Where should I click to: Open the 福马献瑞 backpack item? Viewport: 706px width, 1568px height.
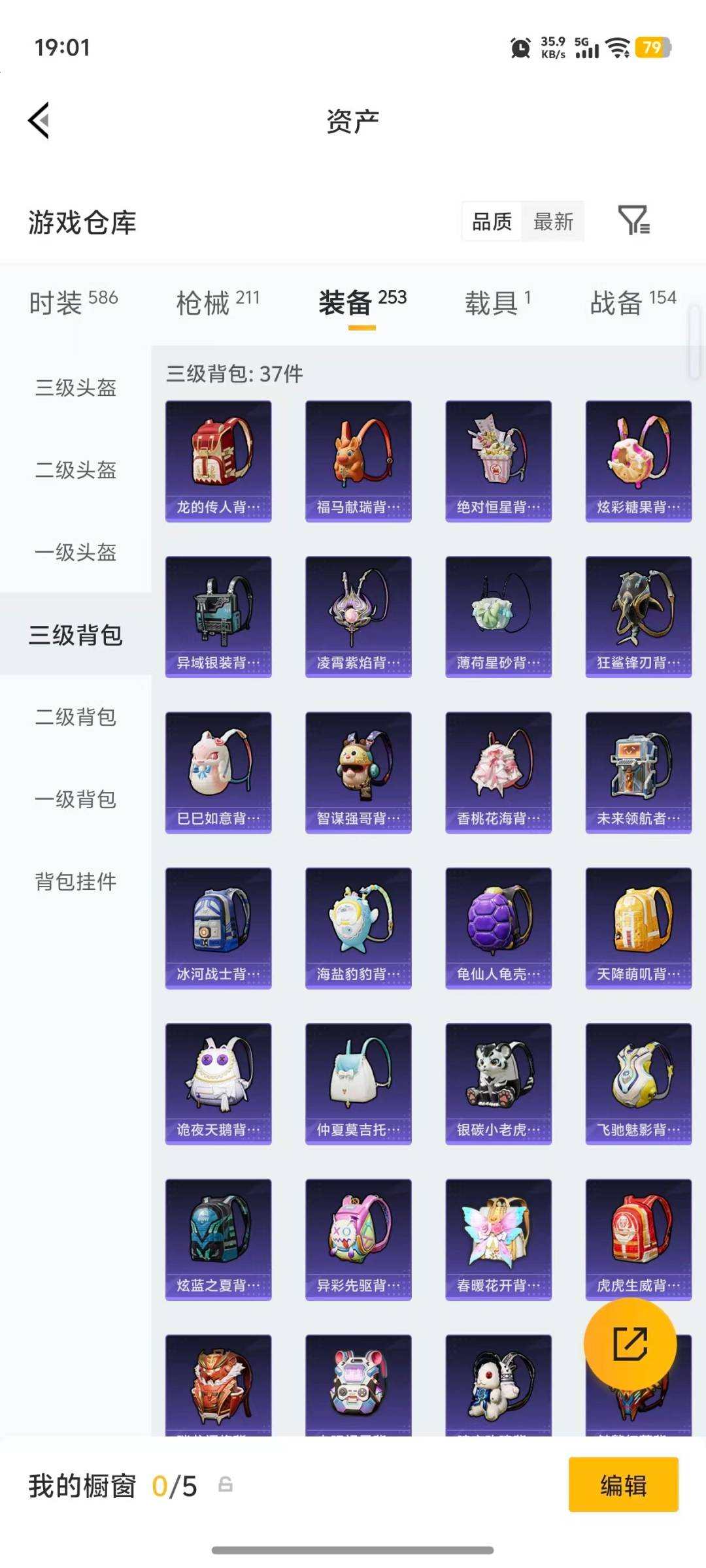pos(358,461)
